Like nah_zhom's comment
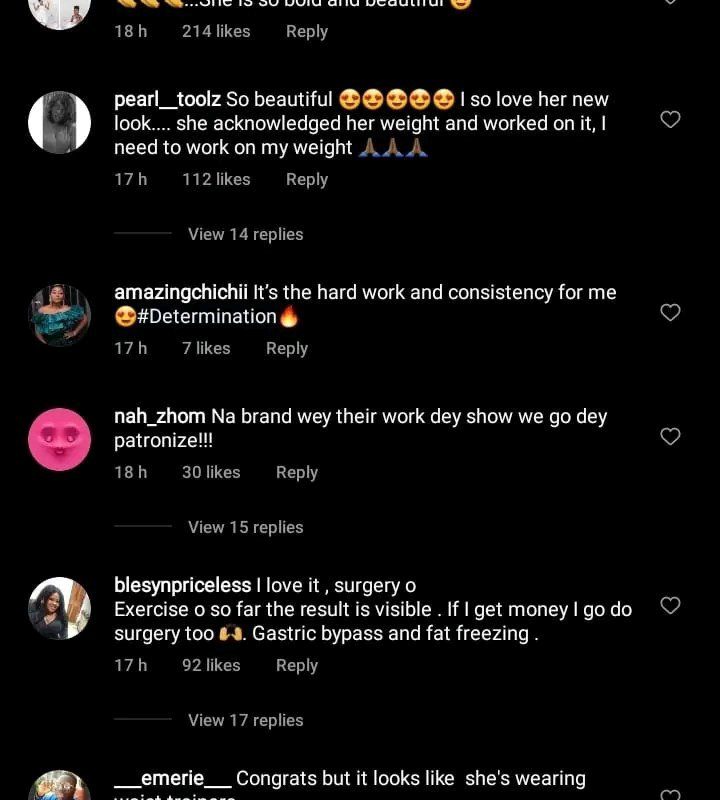Image resolution: width=720 pixels, height=800 pixels. click(x=671, y=437)
